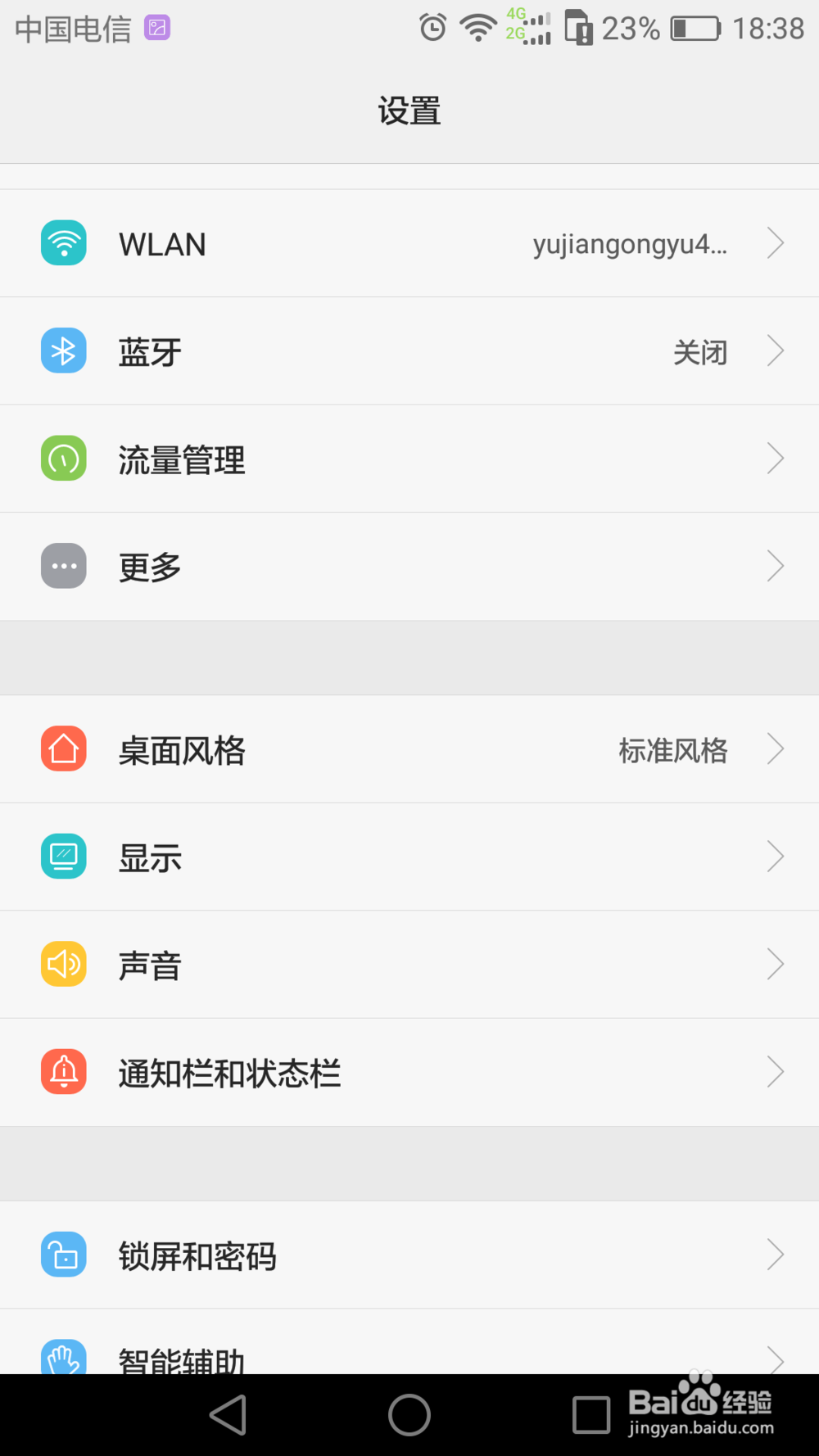Tap the system back button

click(229, 1415)
